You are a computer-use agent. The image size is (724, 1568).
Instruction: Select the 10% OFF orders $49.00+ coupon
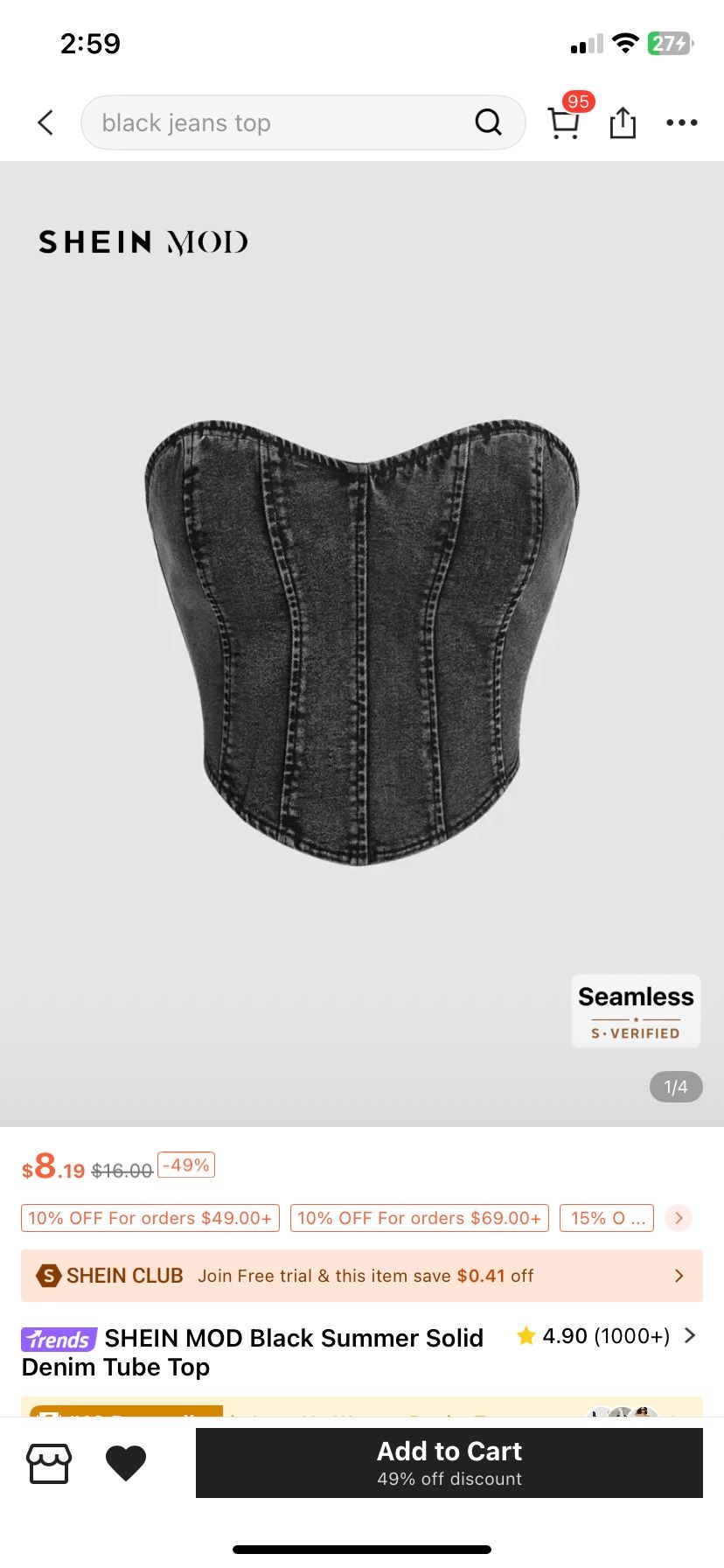point(150,1218)
